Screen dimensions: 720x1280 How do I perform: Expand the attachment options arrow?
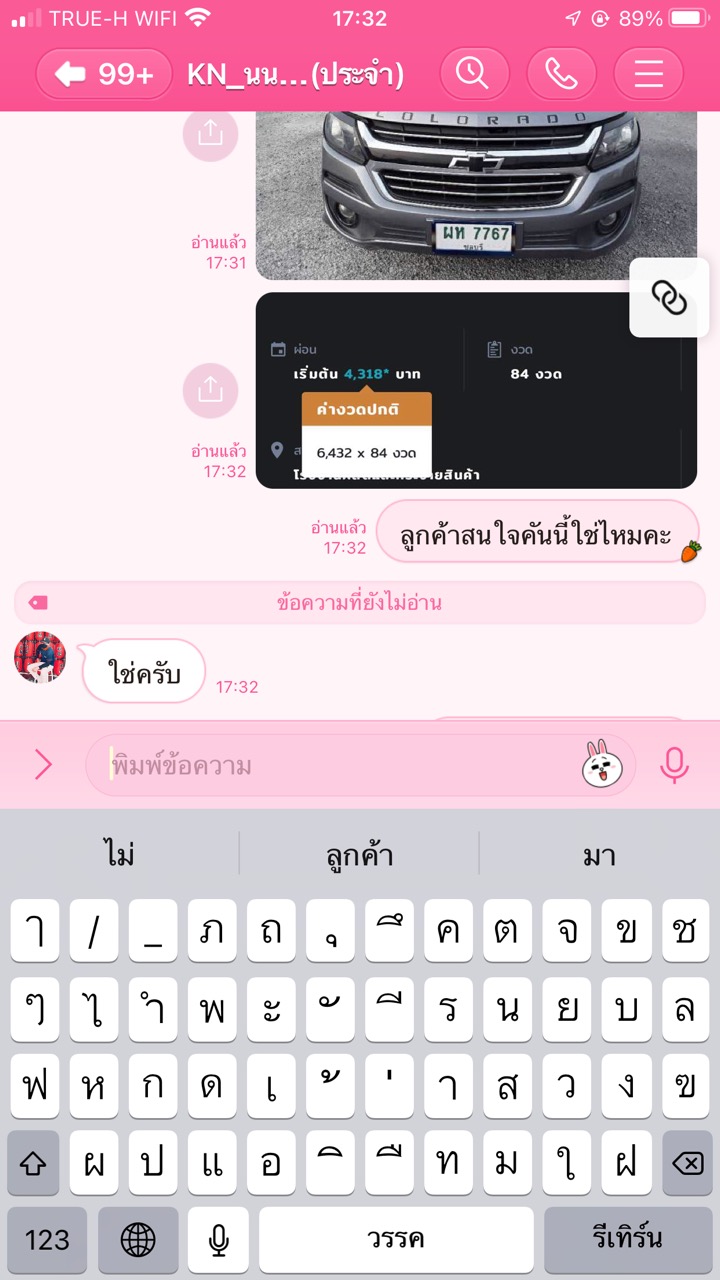pyautogui.click(x=43, y=765)
